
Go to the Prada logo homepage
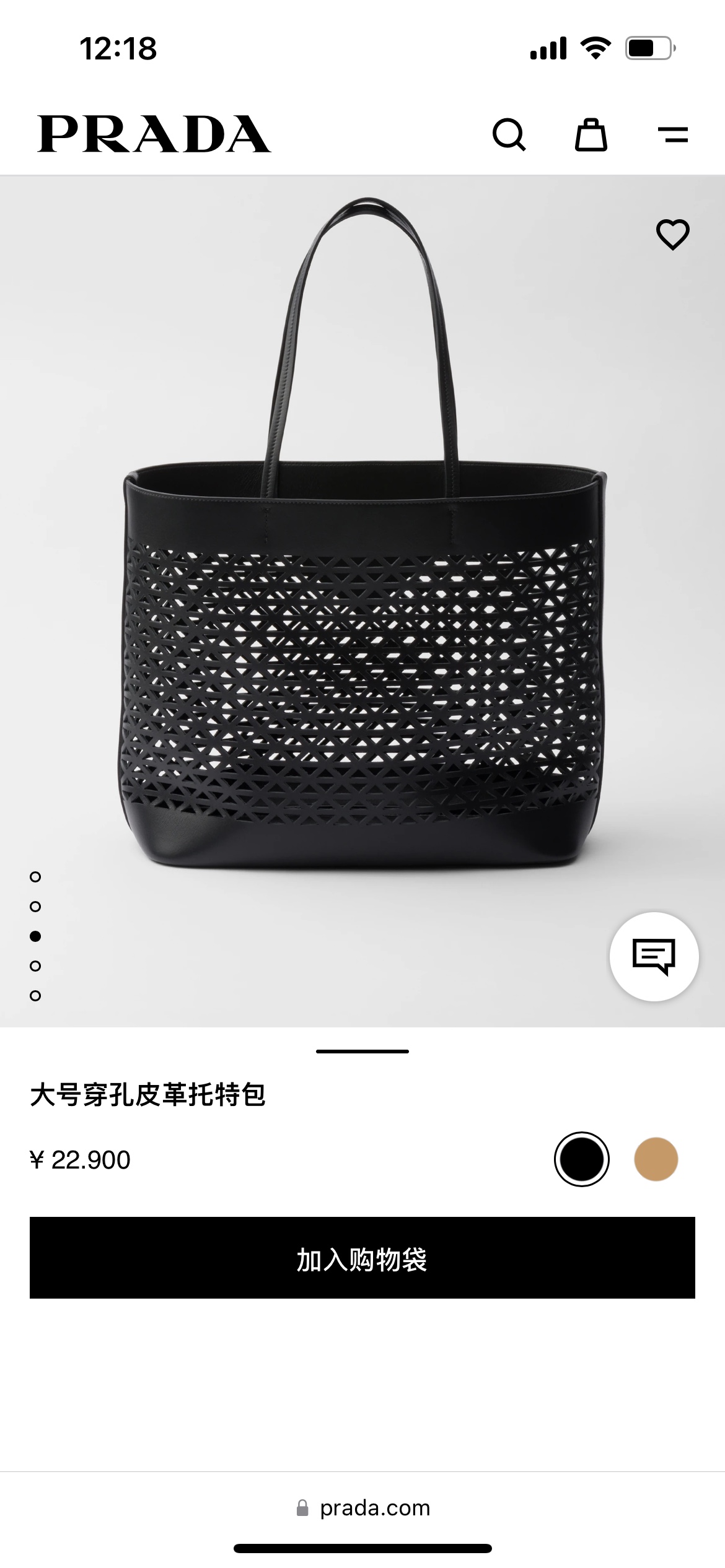[x=154, y=134]
